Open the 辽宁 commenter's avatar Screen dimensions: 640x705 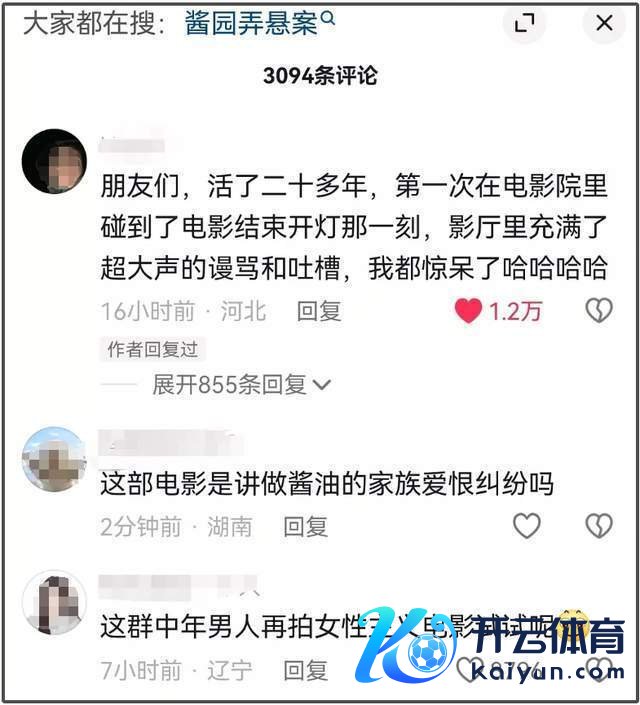[x=54, y=603]
